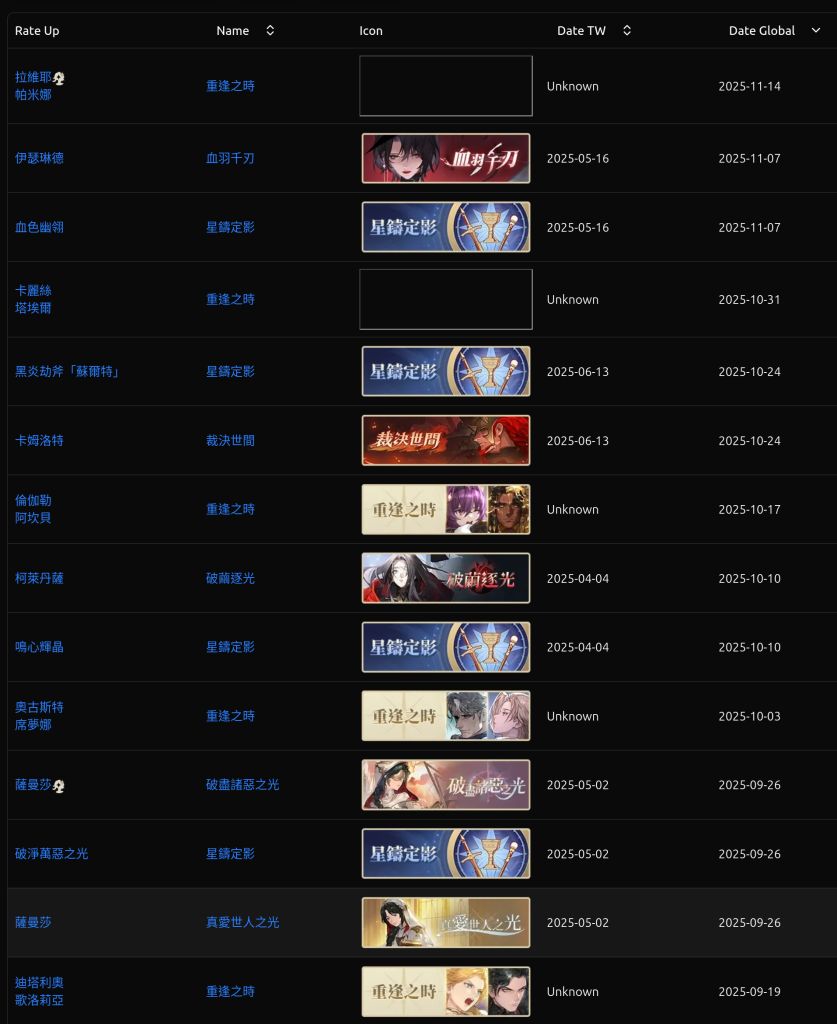
Task: View the 破繭逐光 banner page
Action: coord(230,578)
